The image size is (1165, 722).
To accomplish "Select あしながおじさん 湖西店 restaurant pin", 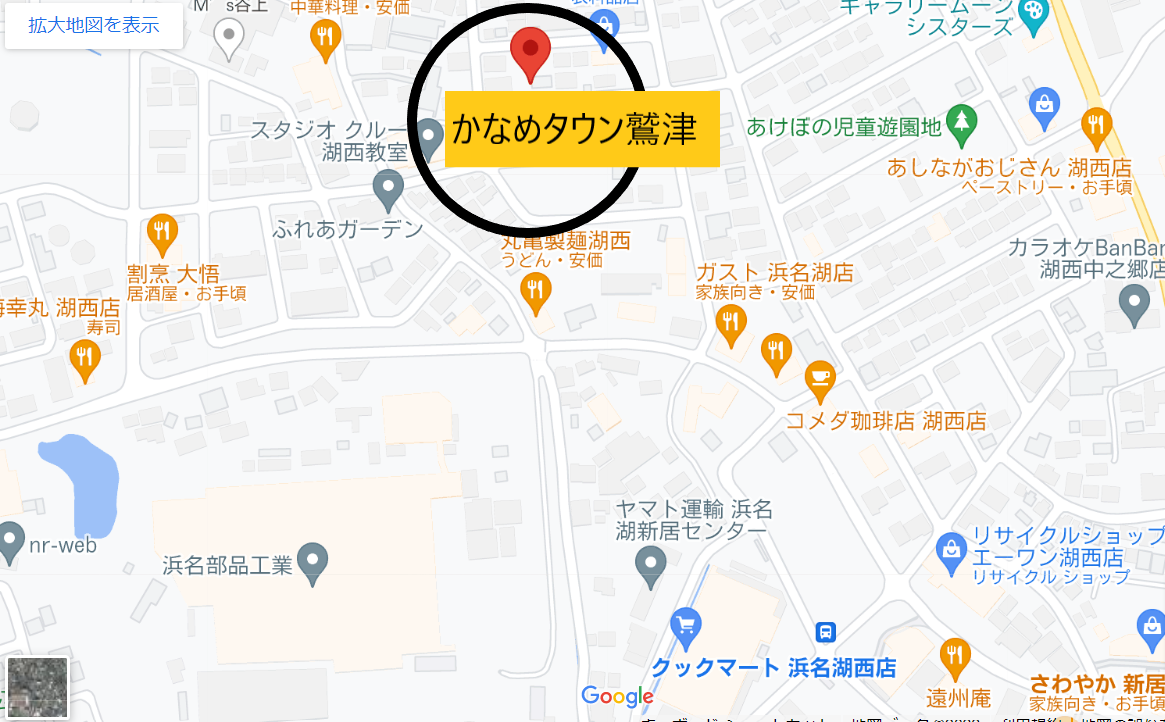I will pos(1097,124).
